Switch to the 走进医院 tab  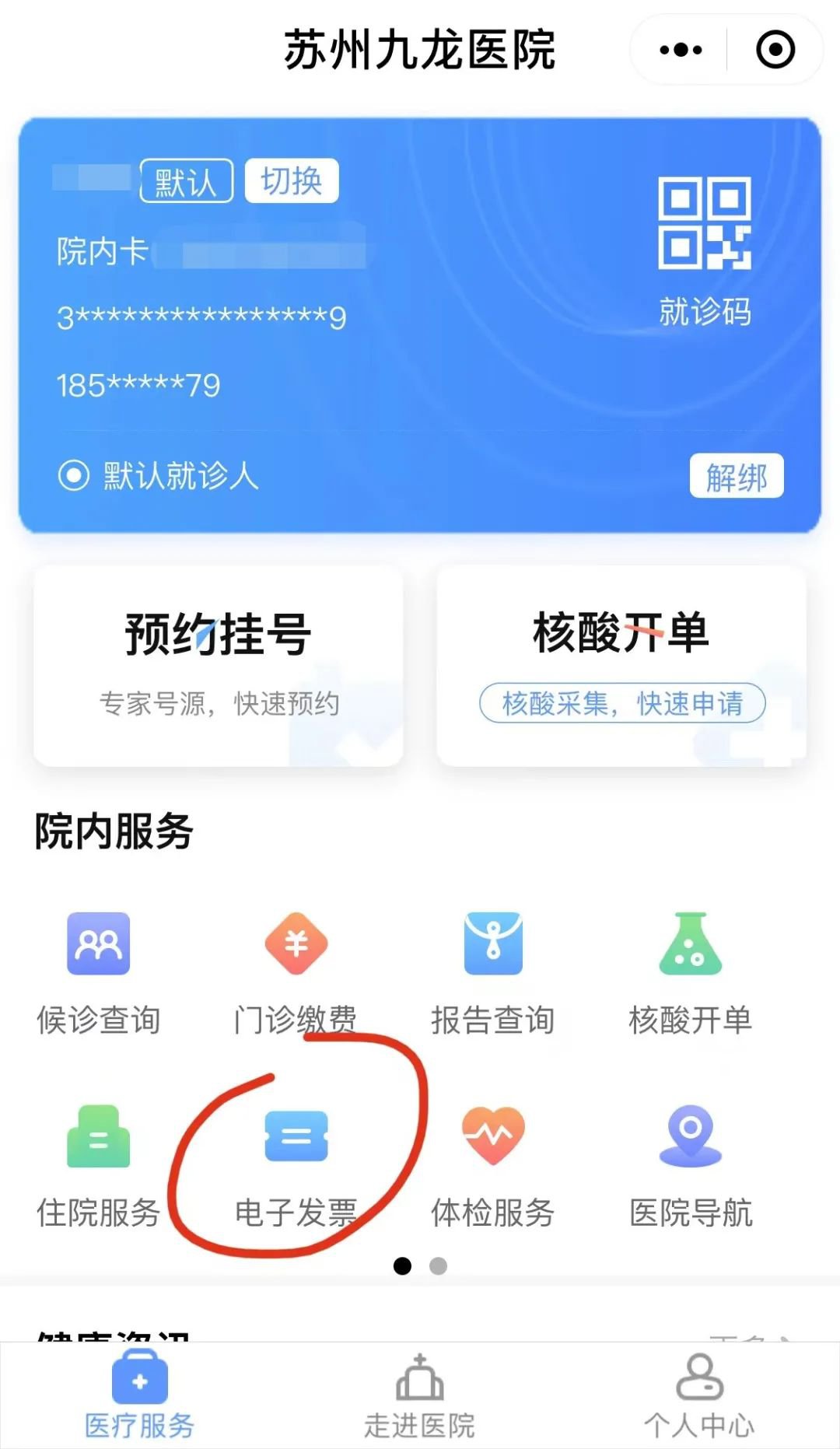420,1396
